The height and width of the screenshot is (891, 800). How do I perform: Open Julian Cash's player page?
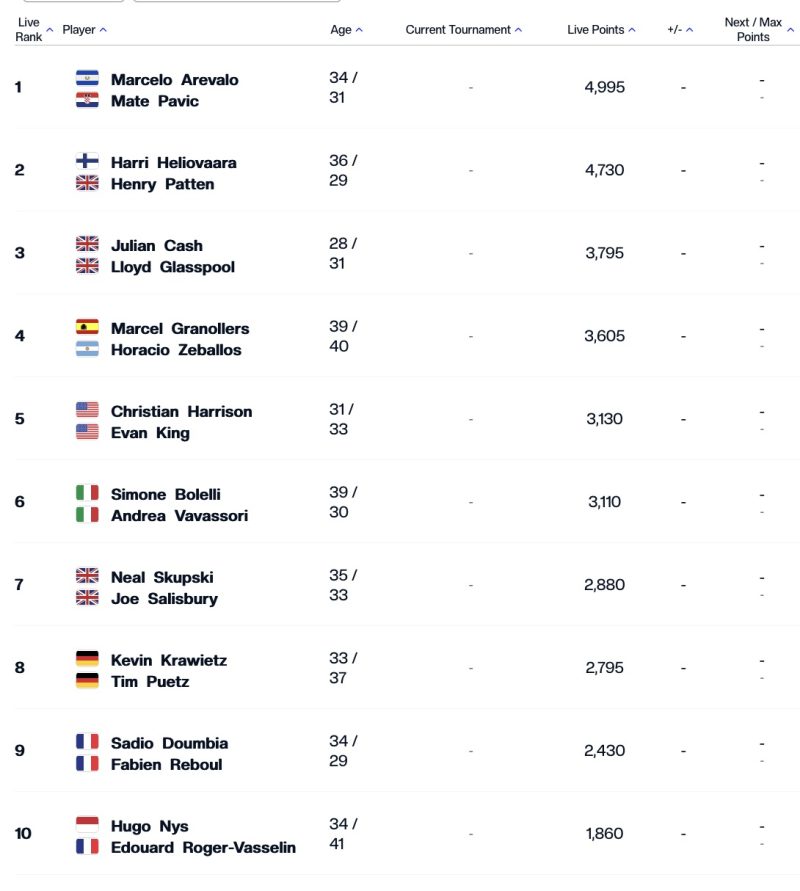pyautogui.click(x=156, y=246)
